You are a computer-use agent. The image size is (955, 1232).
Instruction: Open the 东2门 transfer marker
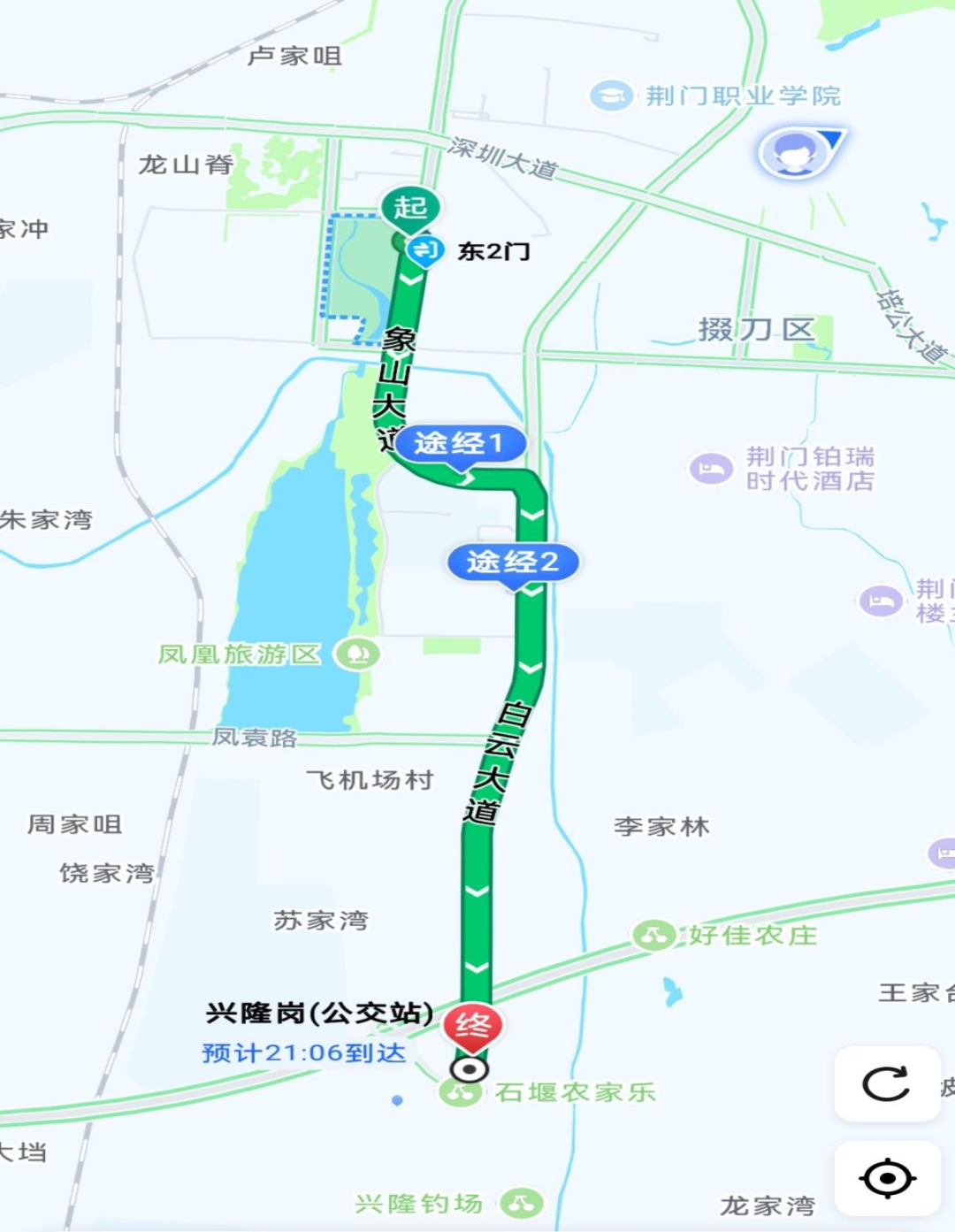click(x=426, y=251)
